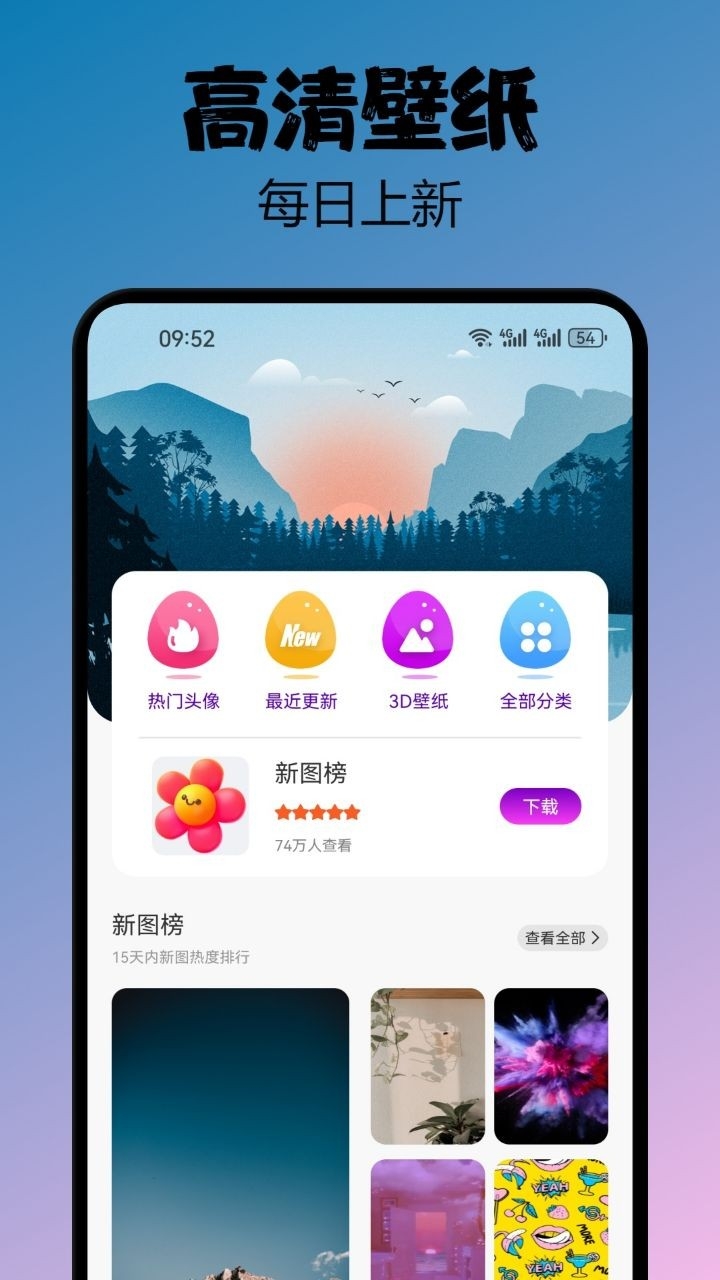Open the blue sky wallpaper thumbnail
The height and width of the screenshot is (1280, 720).
point(228,1120)
